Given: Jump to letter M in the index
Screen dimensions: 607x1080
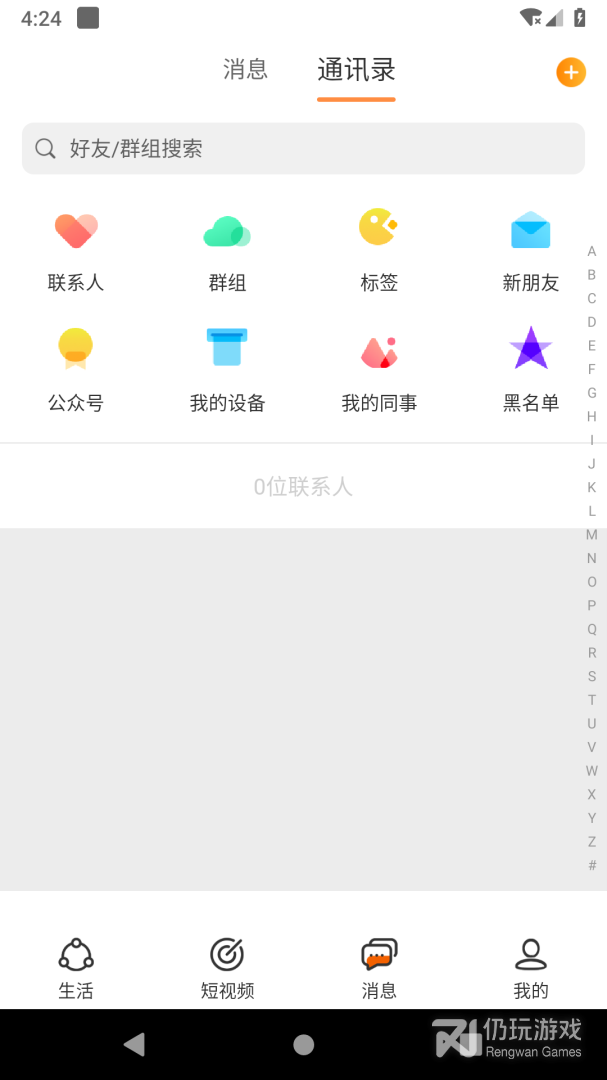Looking at the screenshot, I should click(592, 535).
